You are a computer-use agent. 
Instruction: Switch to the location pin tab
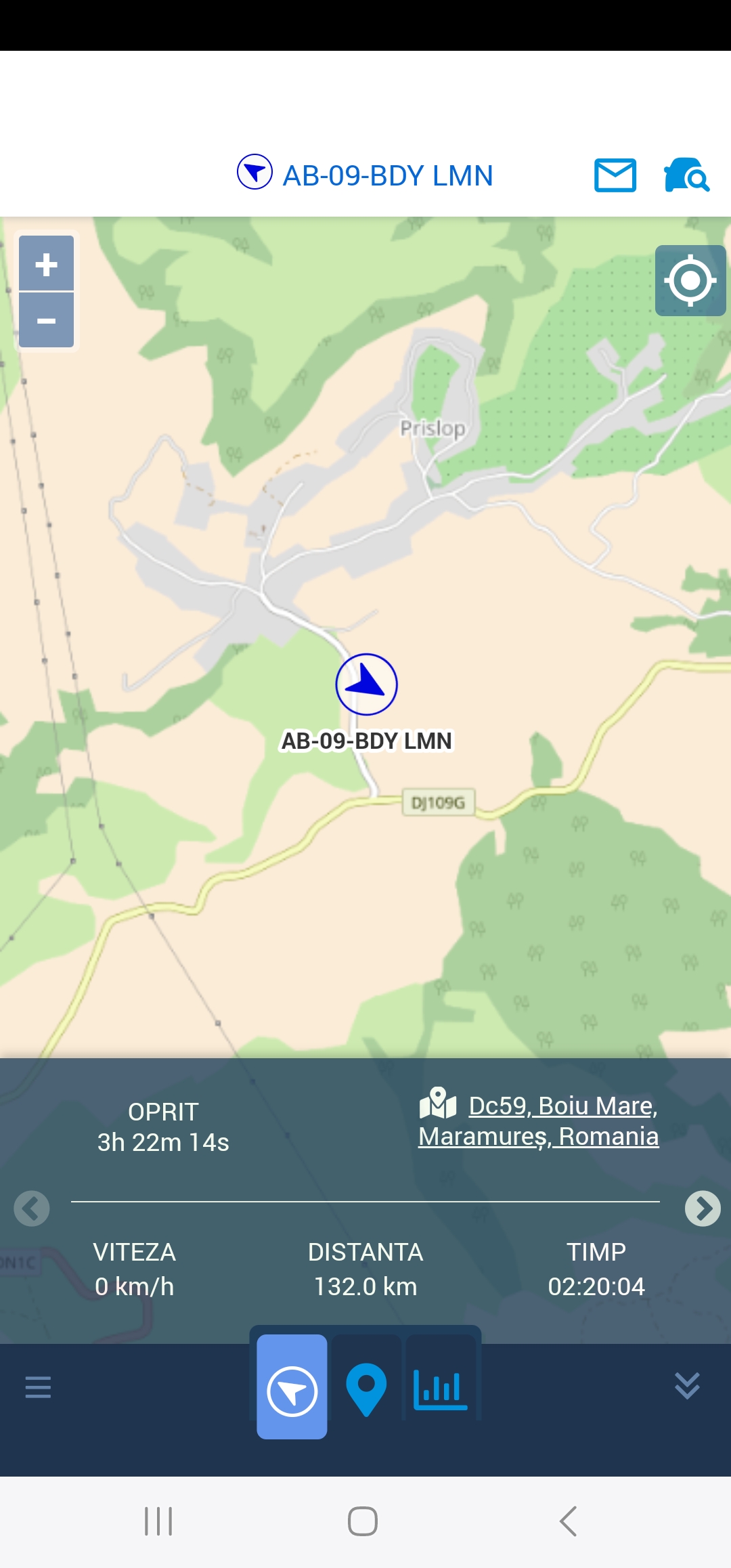pyautogui.click(x=366, y=1389)
